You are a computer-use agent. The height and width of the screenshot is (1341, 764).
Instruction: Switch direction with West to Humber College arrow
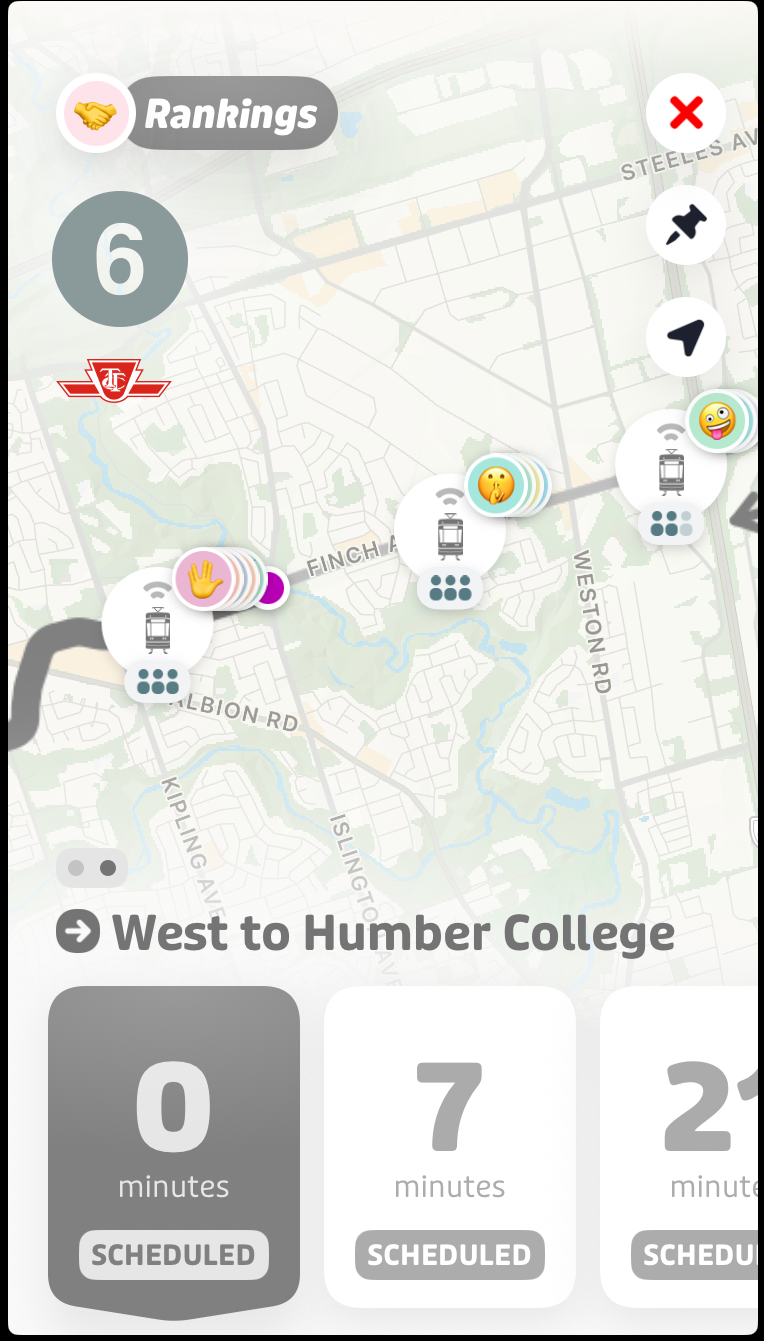(x=78, y=933)
